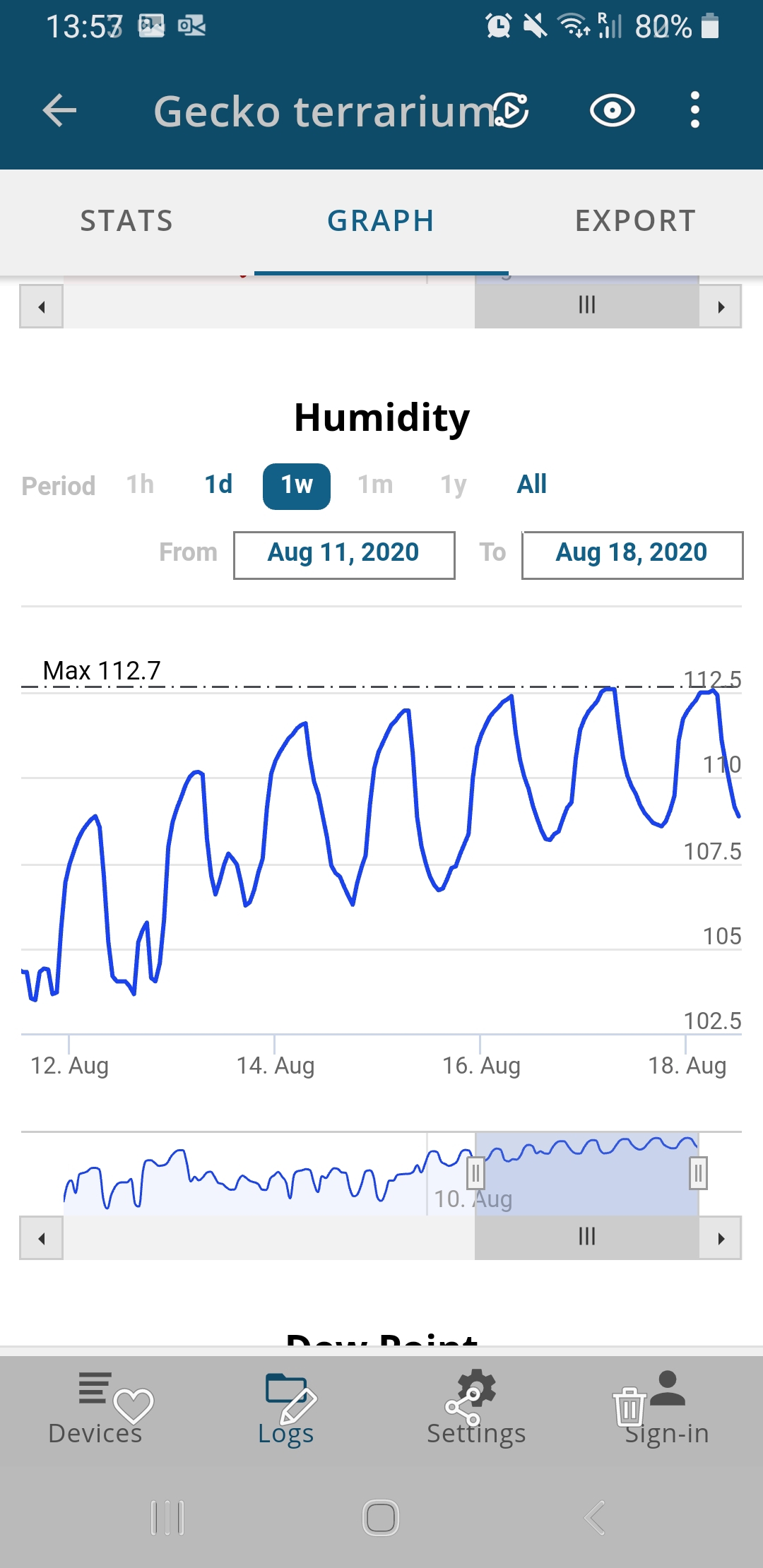This screenshot has width=763, height=1568.
Task: Open recent apps from the system bar
Action: (167, 1517)
